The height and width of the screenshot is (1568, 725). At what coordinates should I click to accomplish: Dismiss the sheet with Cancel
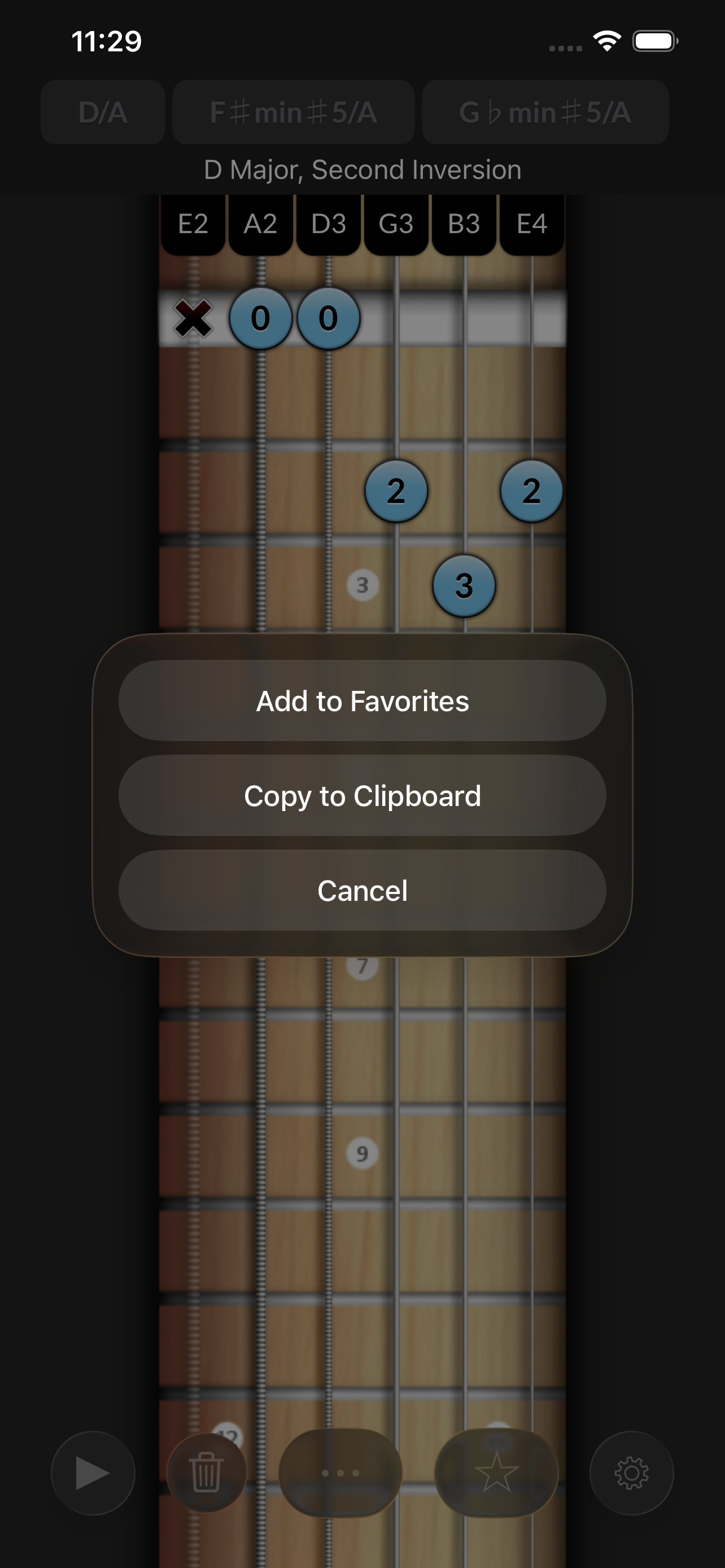click(x=362, y=891)
